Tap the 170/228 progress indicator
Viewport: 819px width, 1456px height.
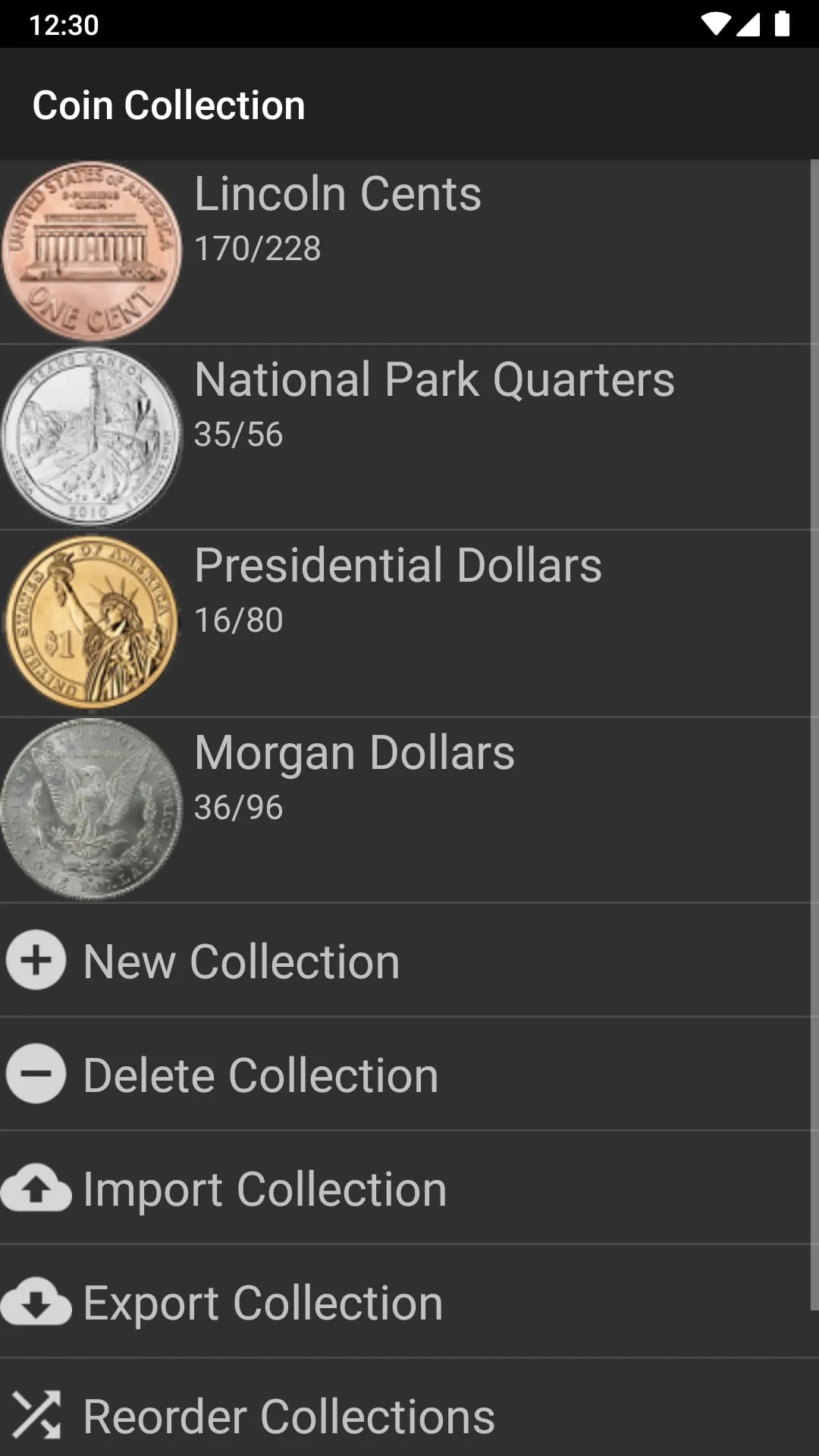click(258, 247)
